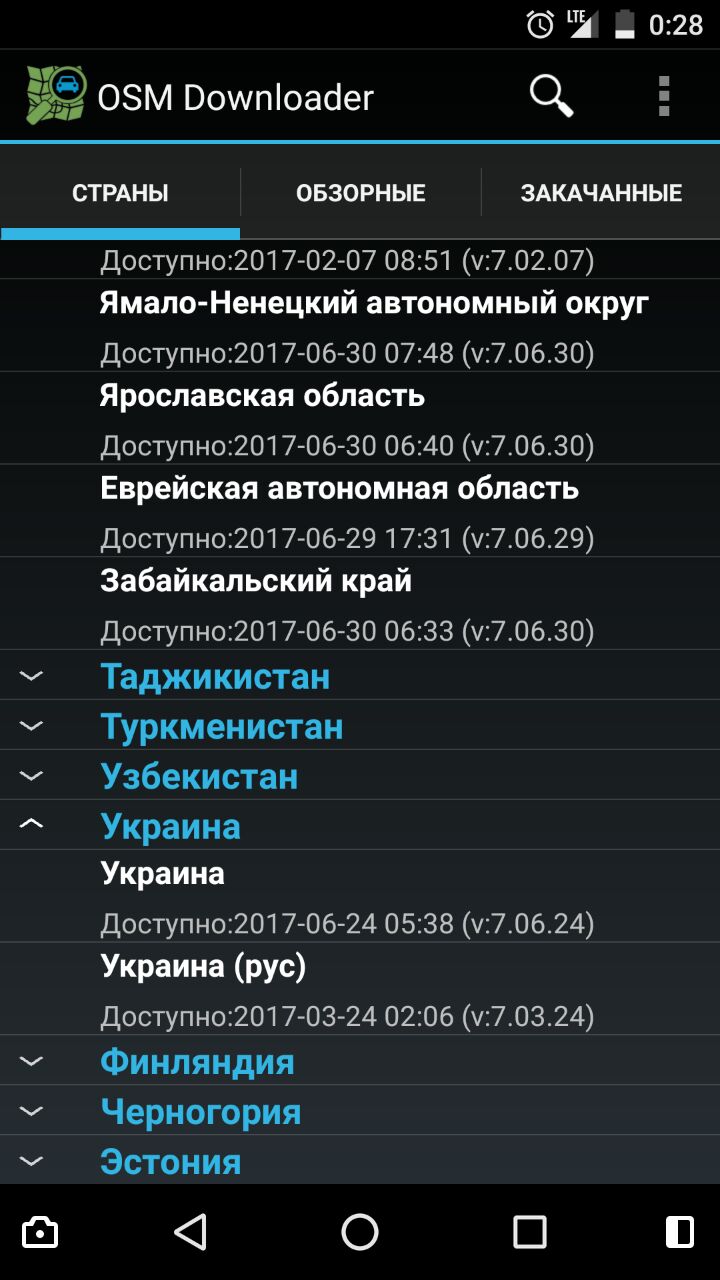Screen dimensions: 720x1280
Task: Expand the Черногория group
Action: pyautogui.click(x=360, y=1111)
